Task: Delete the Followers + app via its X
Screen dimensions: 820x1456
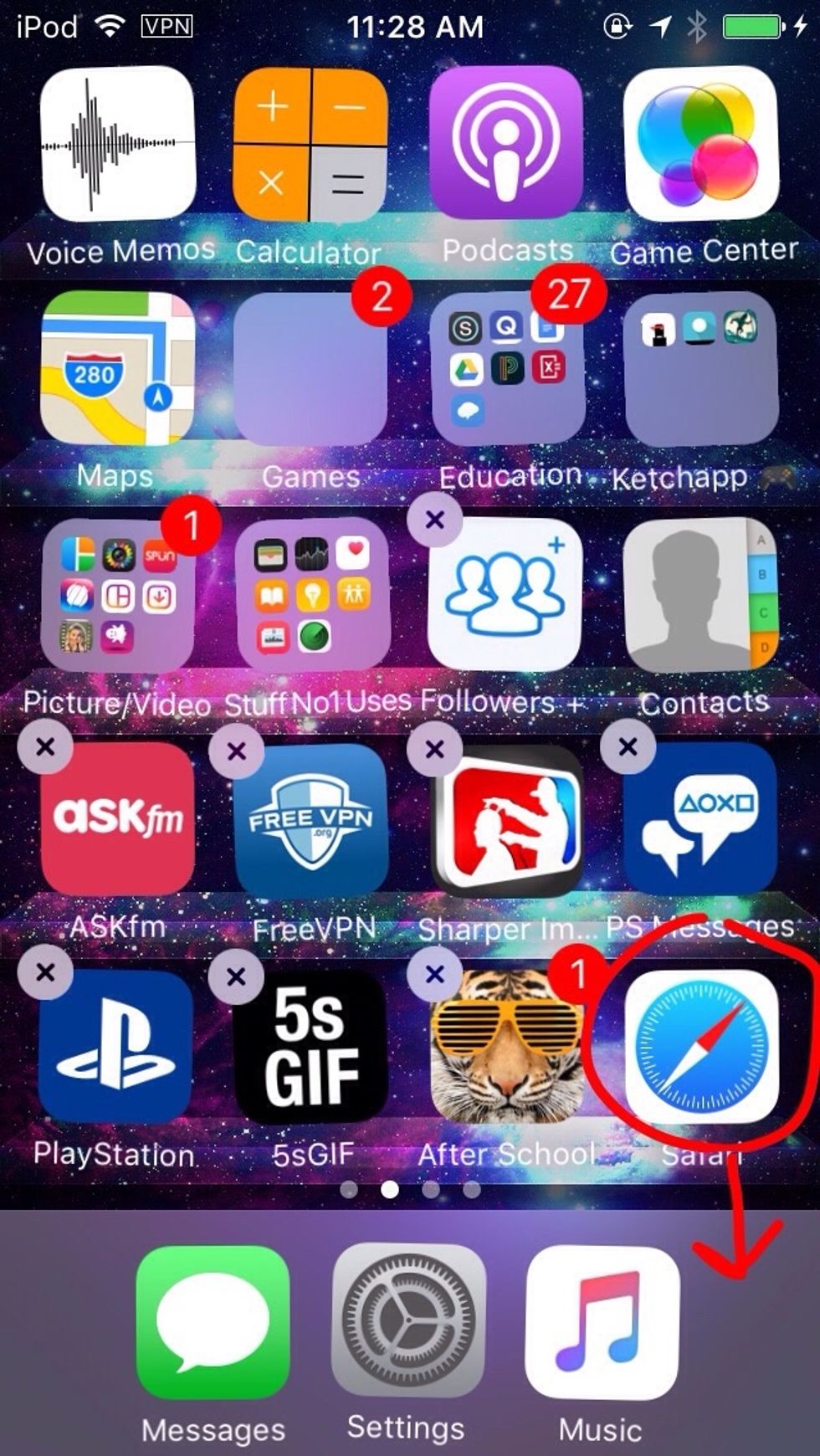Action: click(x=434, y=520)
